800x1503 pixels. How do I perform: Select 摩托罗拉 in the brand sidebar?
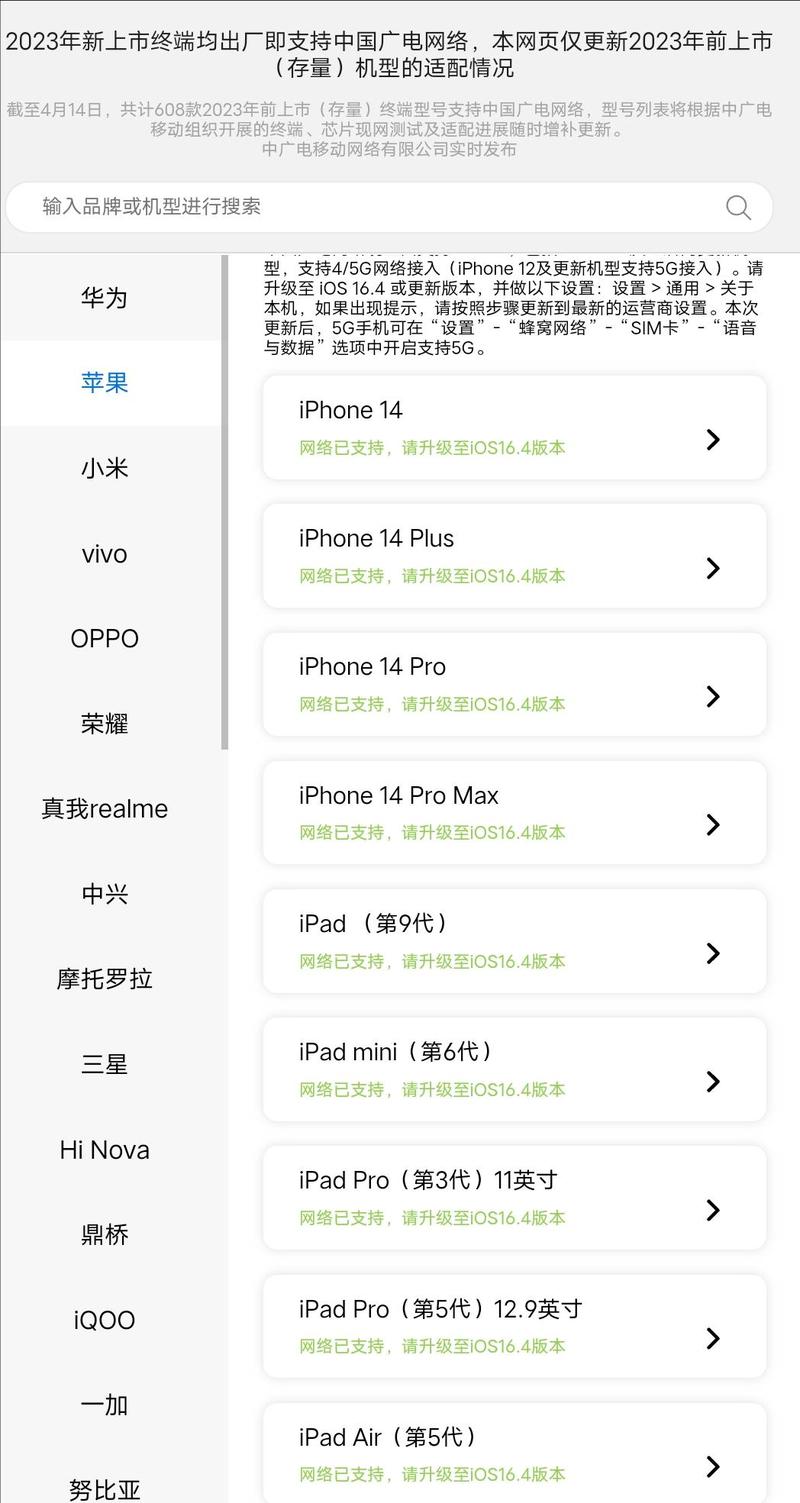pos(104,979)
